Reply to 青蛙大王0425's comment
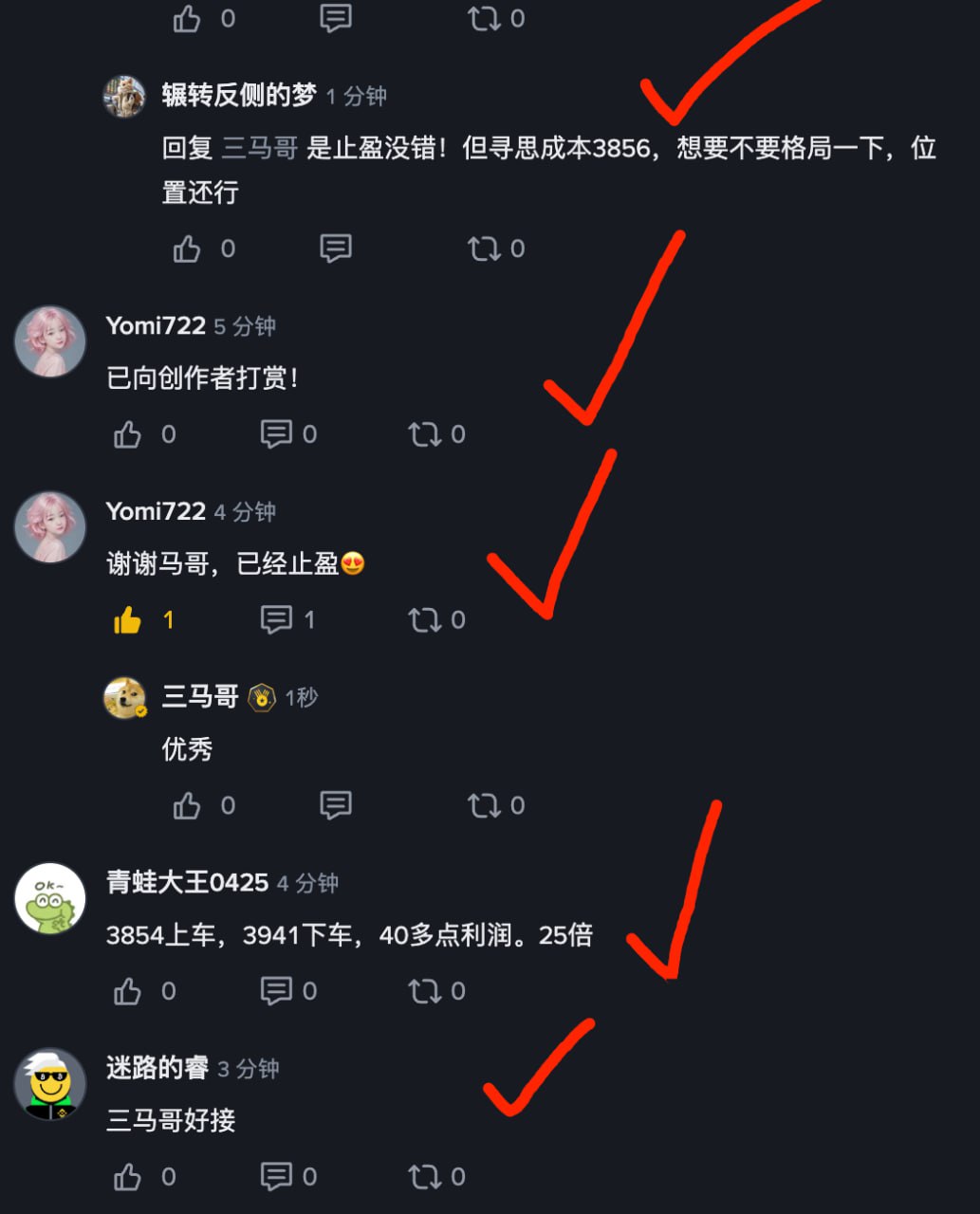980x1214 pixels. click(276, 991)
